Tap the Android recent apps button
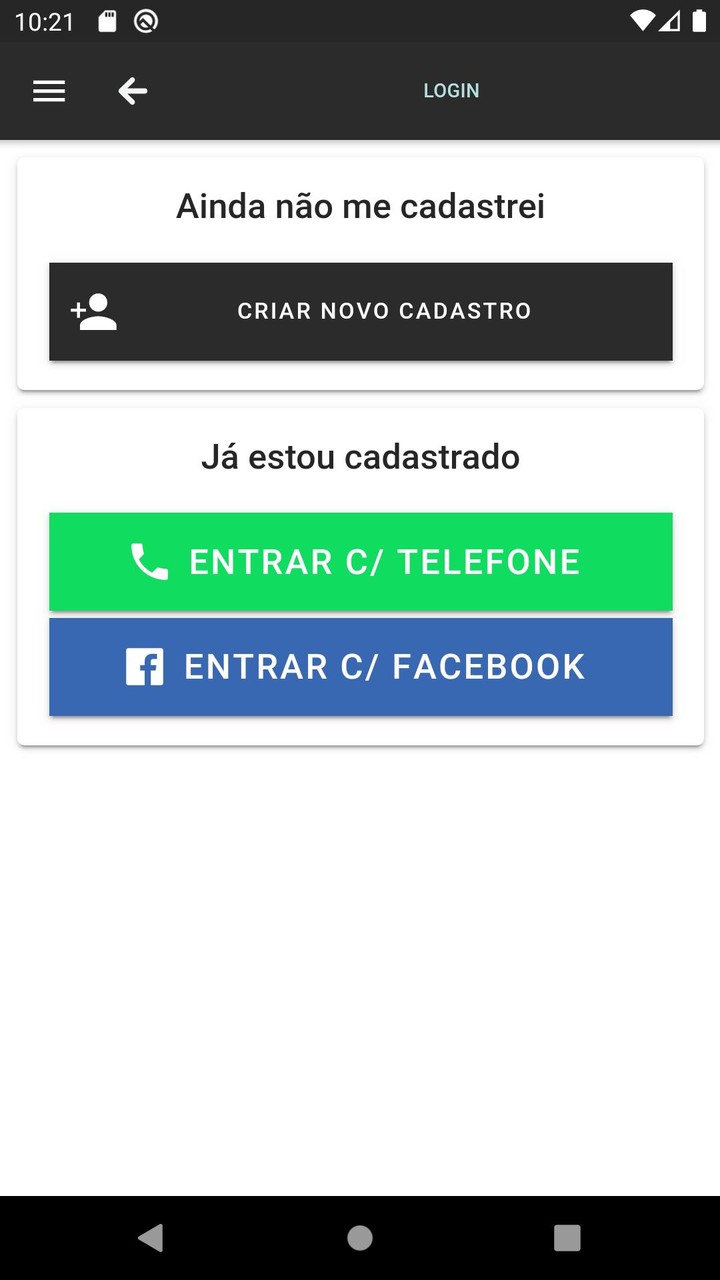Image resolution: width=720 pixels, height=1280 pixels. coord(566,1237)
